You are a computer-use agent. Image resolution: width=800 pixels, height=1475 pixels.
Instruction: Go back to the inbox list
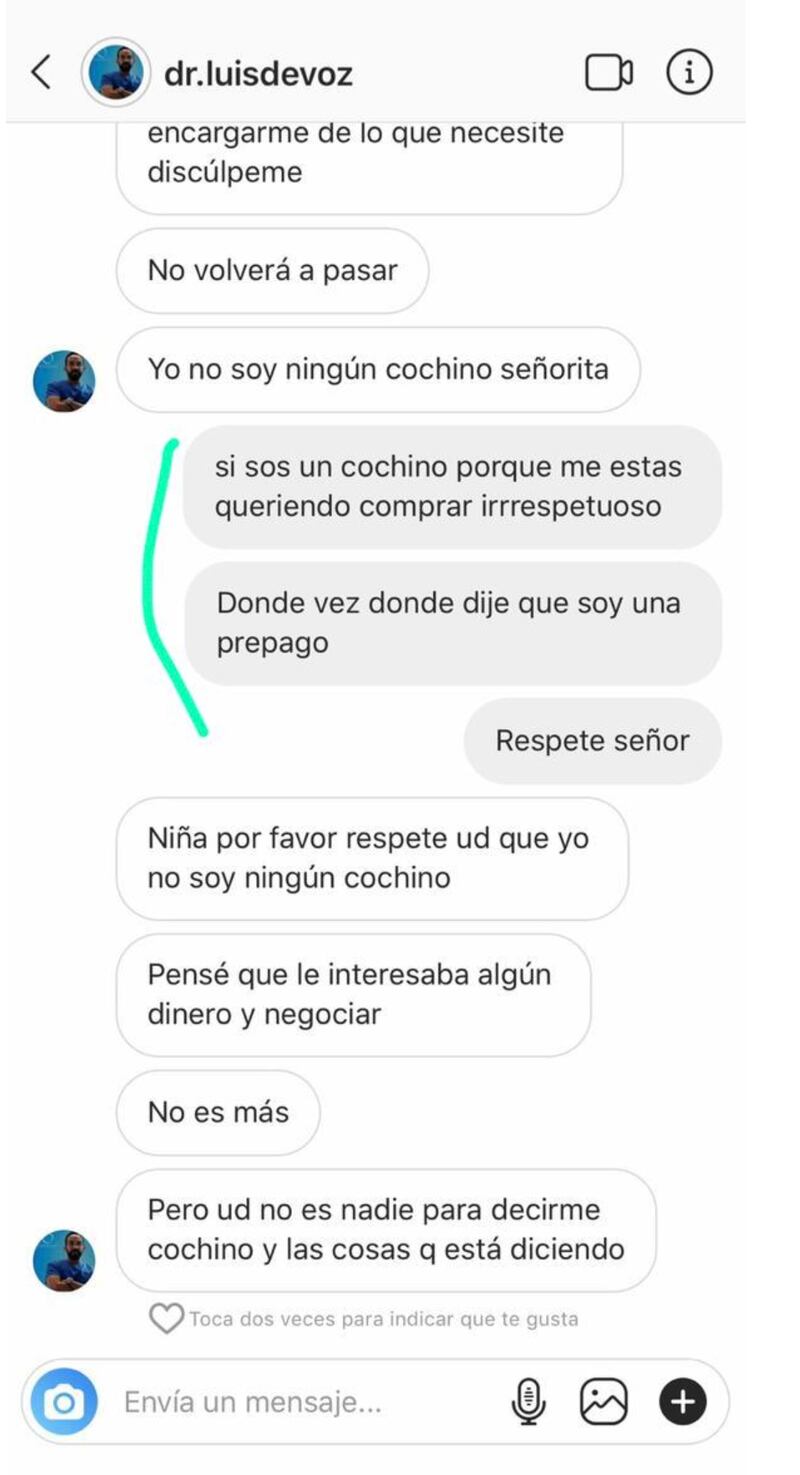pyautogui.click(x=41, y=72)
